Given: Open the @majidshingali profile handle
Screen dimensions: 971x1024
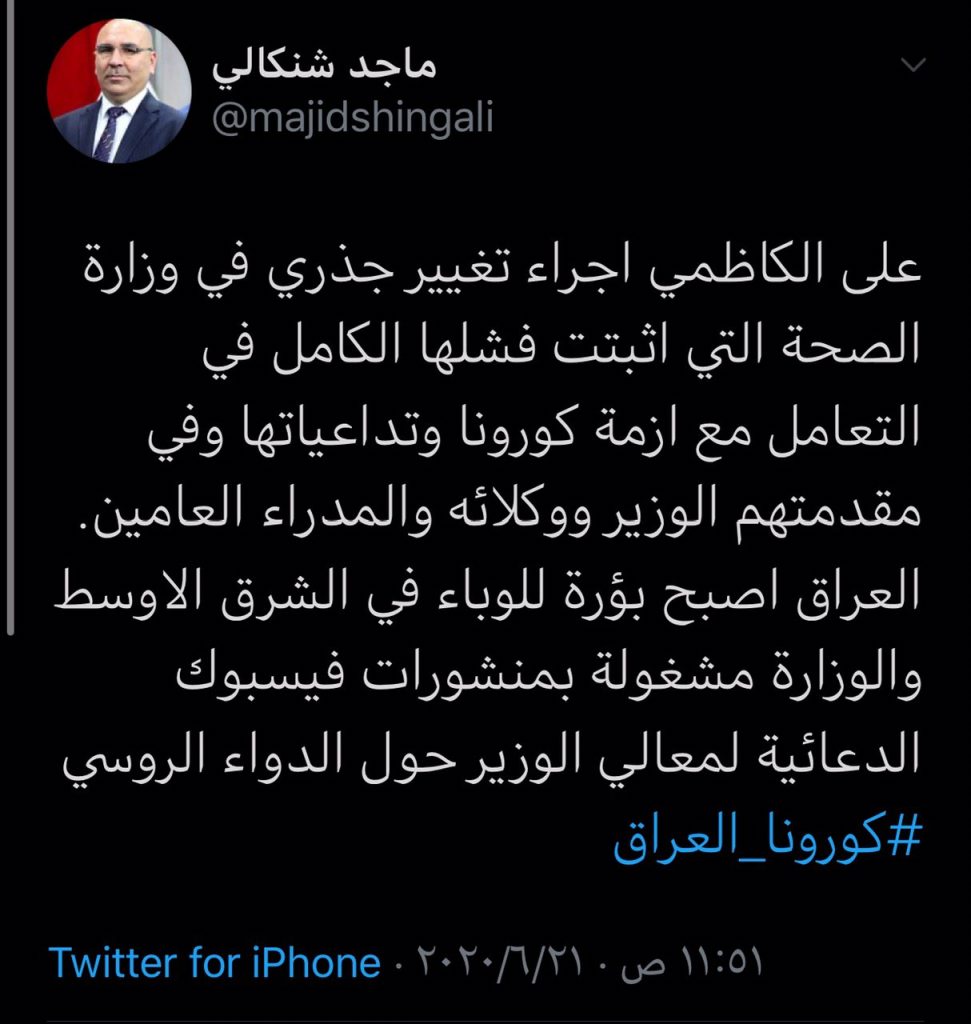Looking at the screenshot, I should [353, 119].
